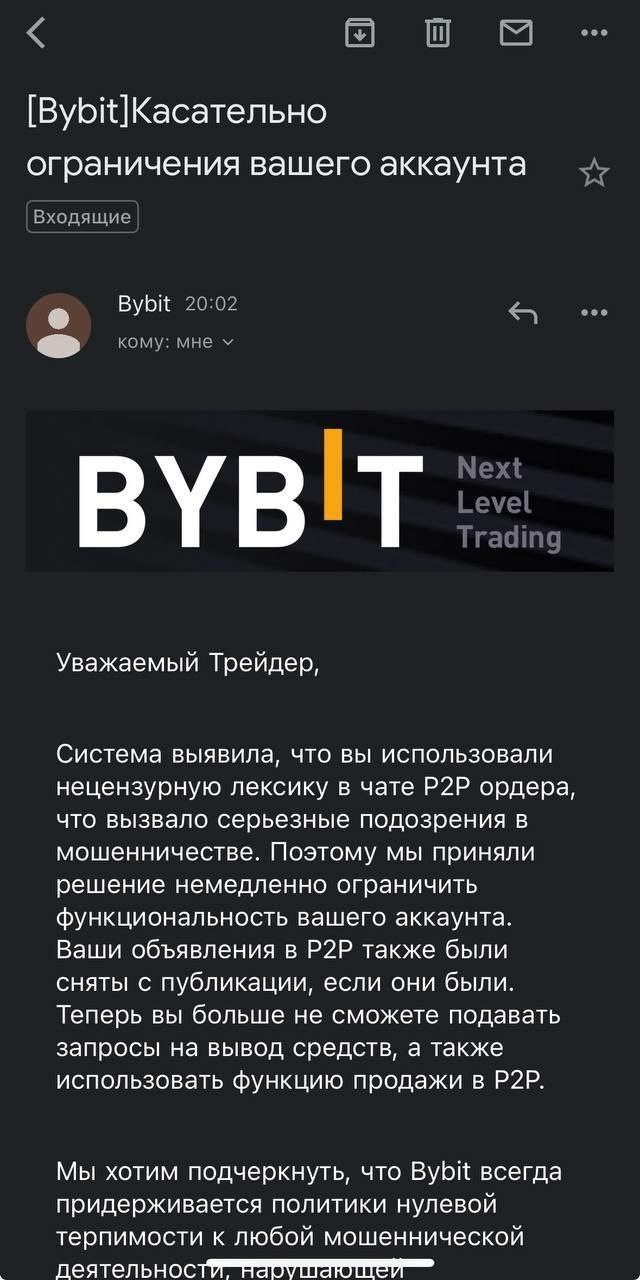
Task: Open the top overflow menu
Action: point(594,34)
